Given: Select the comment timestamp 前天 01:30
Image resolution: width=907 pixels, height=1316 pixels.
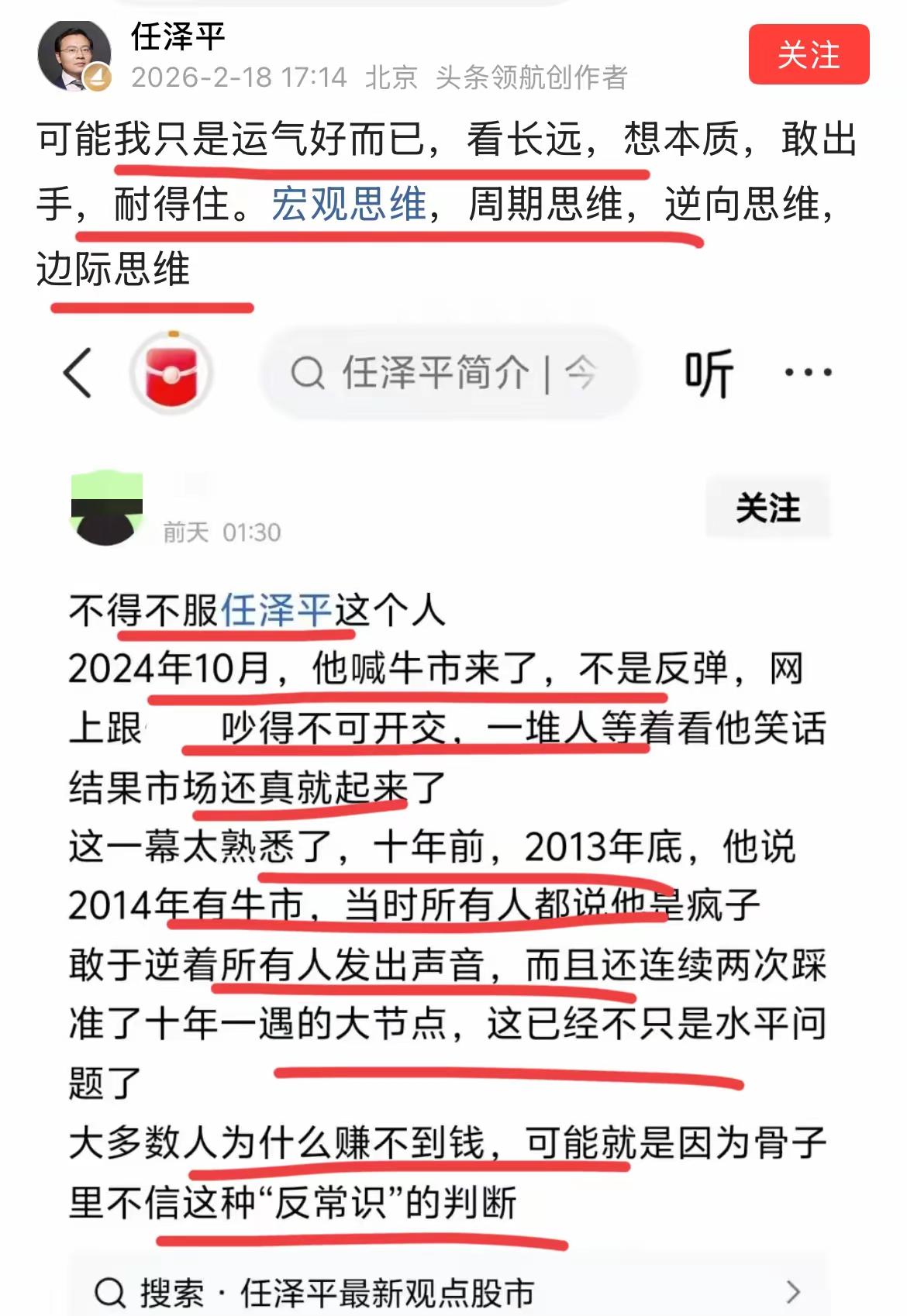Looking at the screenshot, I should pyautogui.click(x=223, y=531).
